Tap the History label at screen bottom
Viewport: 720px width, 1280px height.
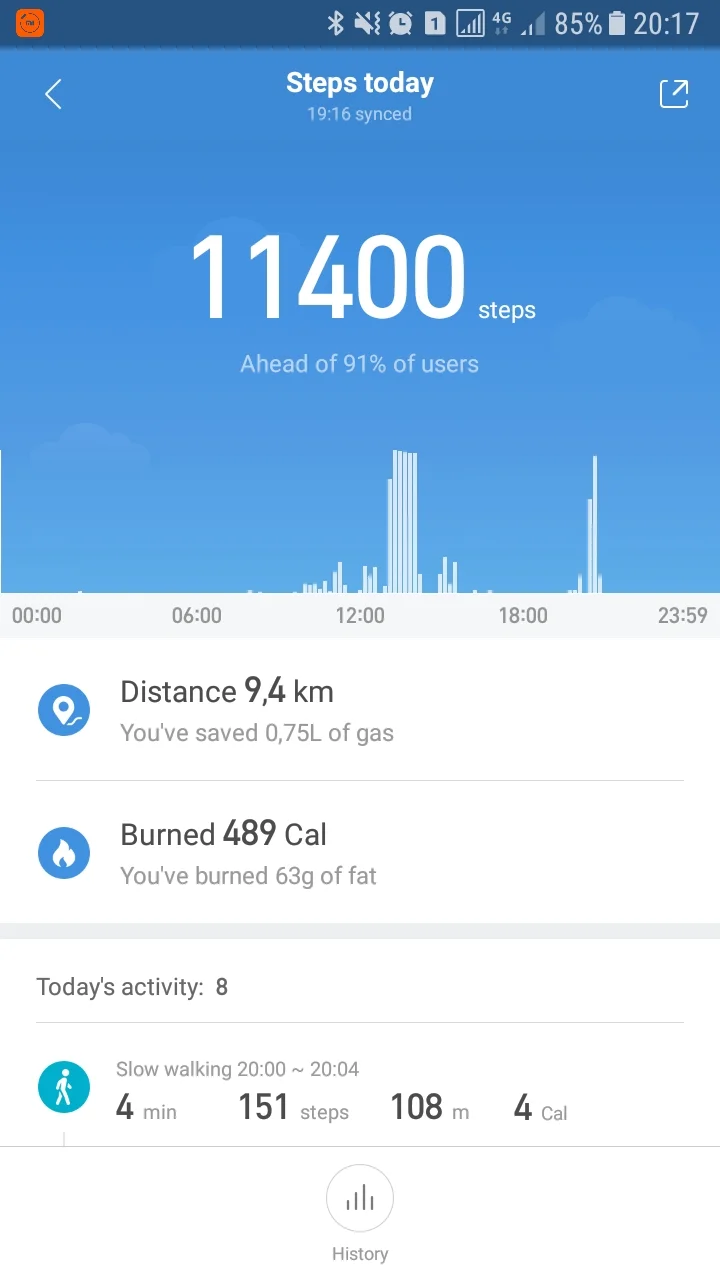pos(360,1253)
